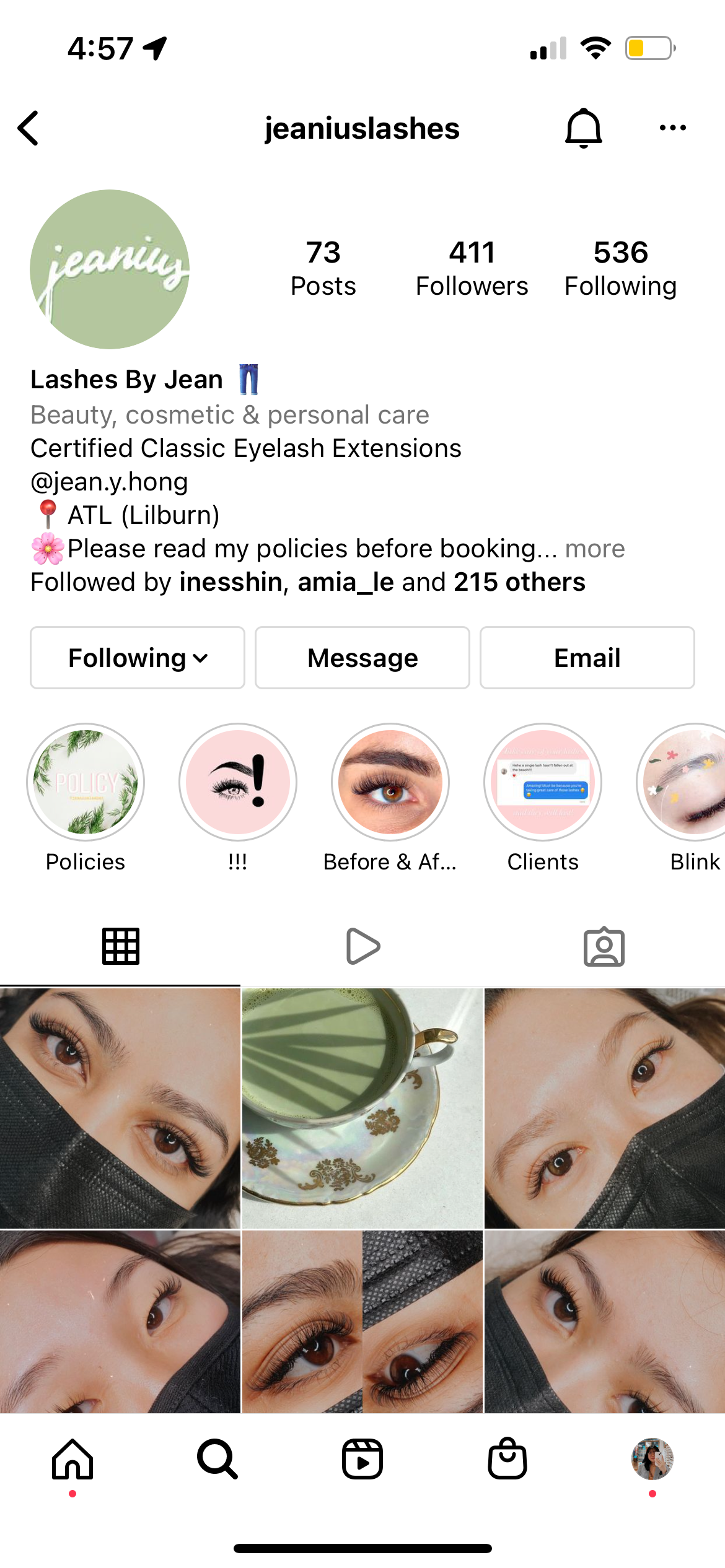Viewport: 725px width, 1568px height.
Task: Open the three-dot overflow menu
Action: (x=672, y=128)
